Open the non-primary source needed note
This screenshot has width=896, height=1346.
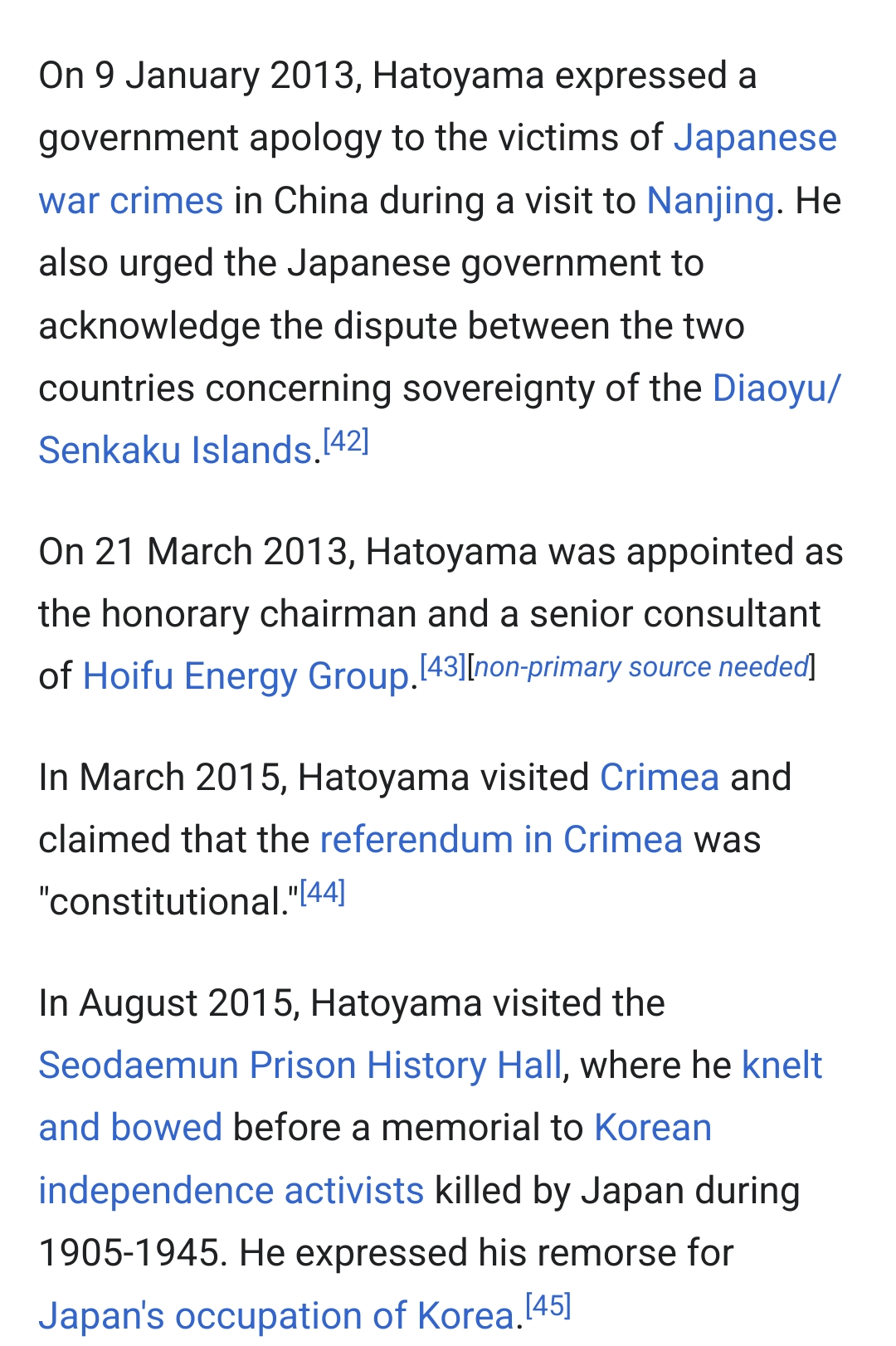tap(641, 667)
